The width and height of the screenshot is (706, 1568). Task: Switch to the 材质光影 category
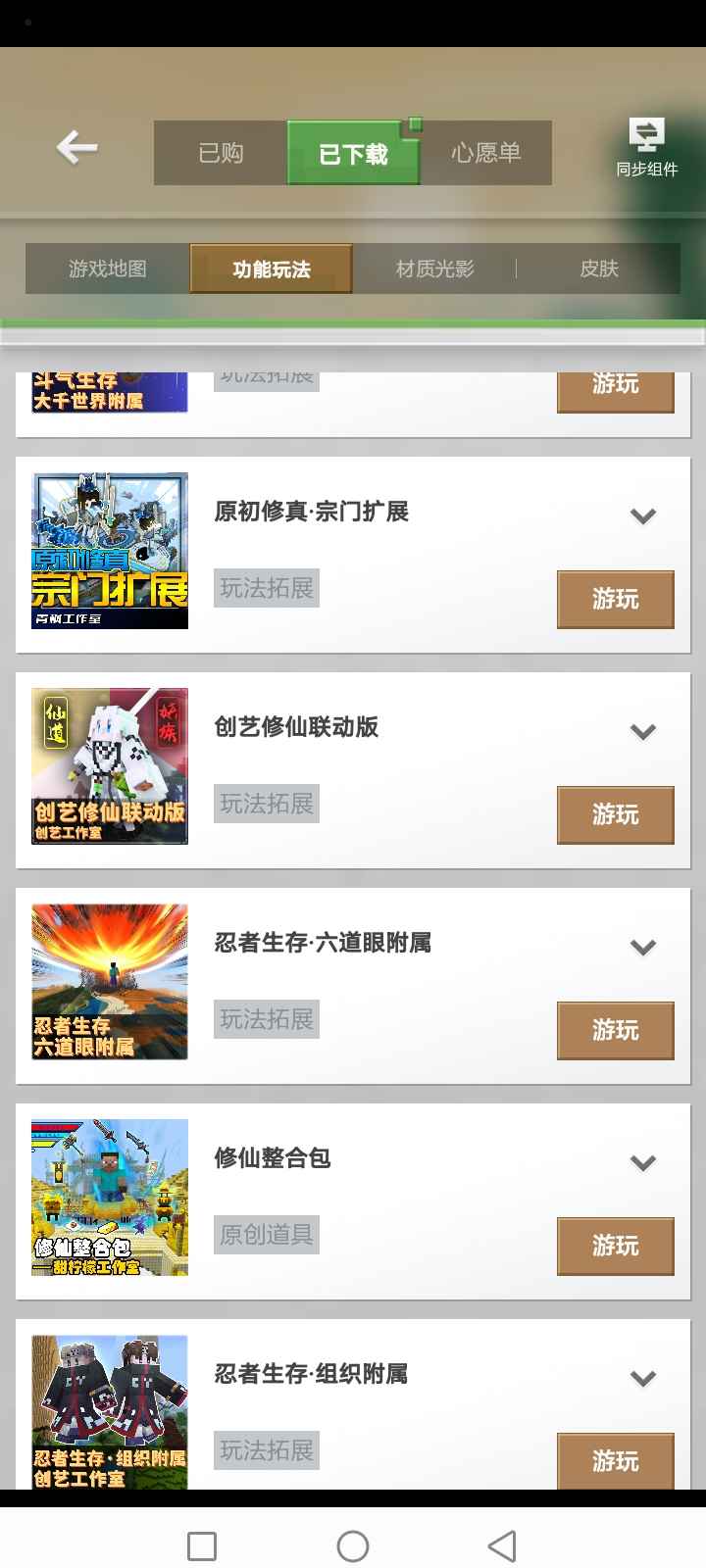tap(434, 269)
